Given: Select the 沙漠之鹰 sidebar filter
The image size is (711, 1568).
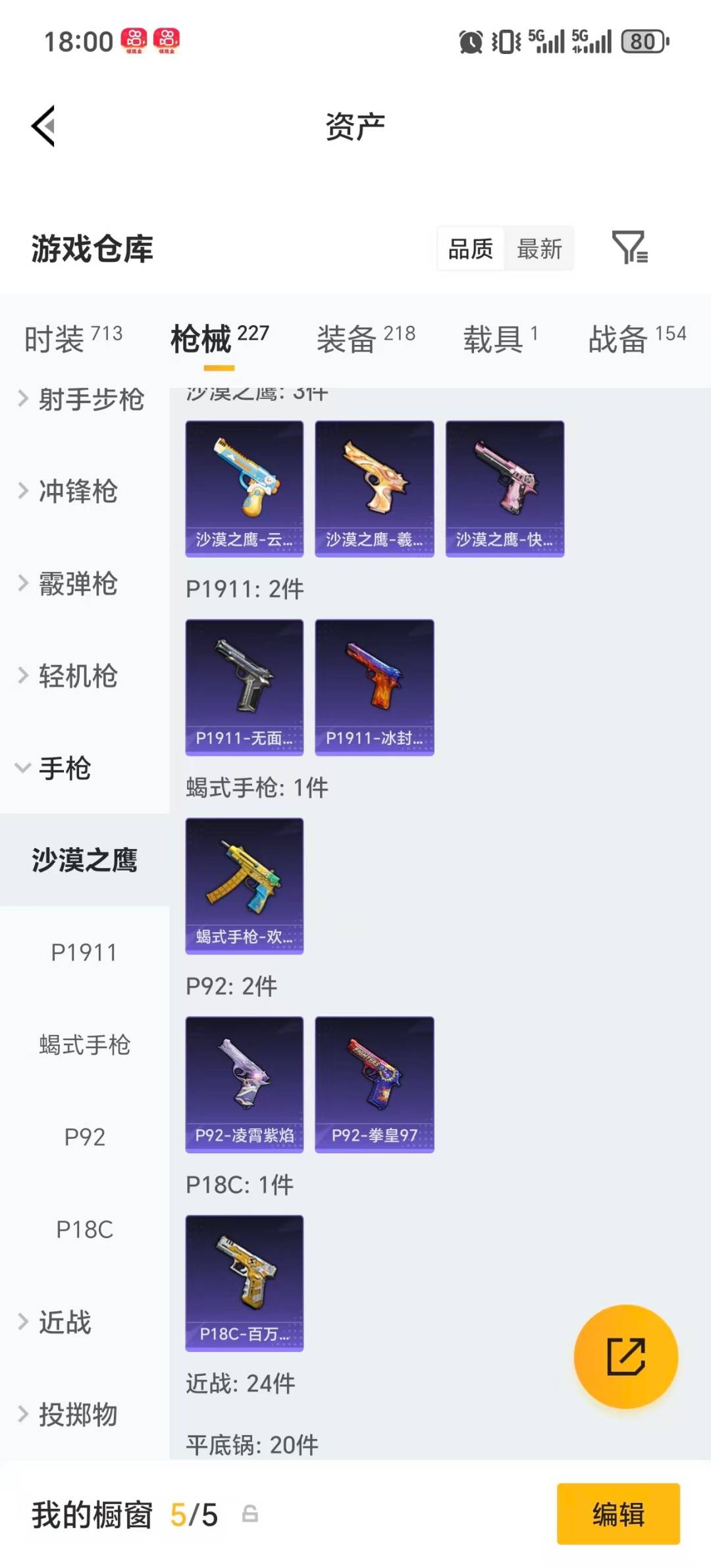Looking at the screenshot, I should click(86, 859).
